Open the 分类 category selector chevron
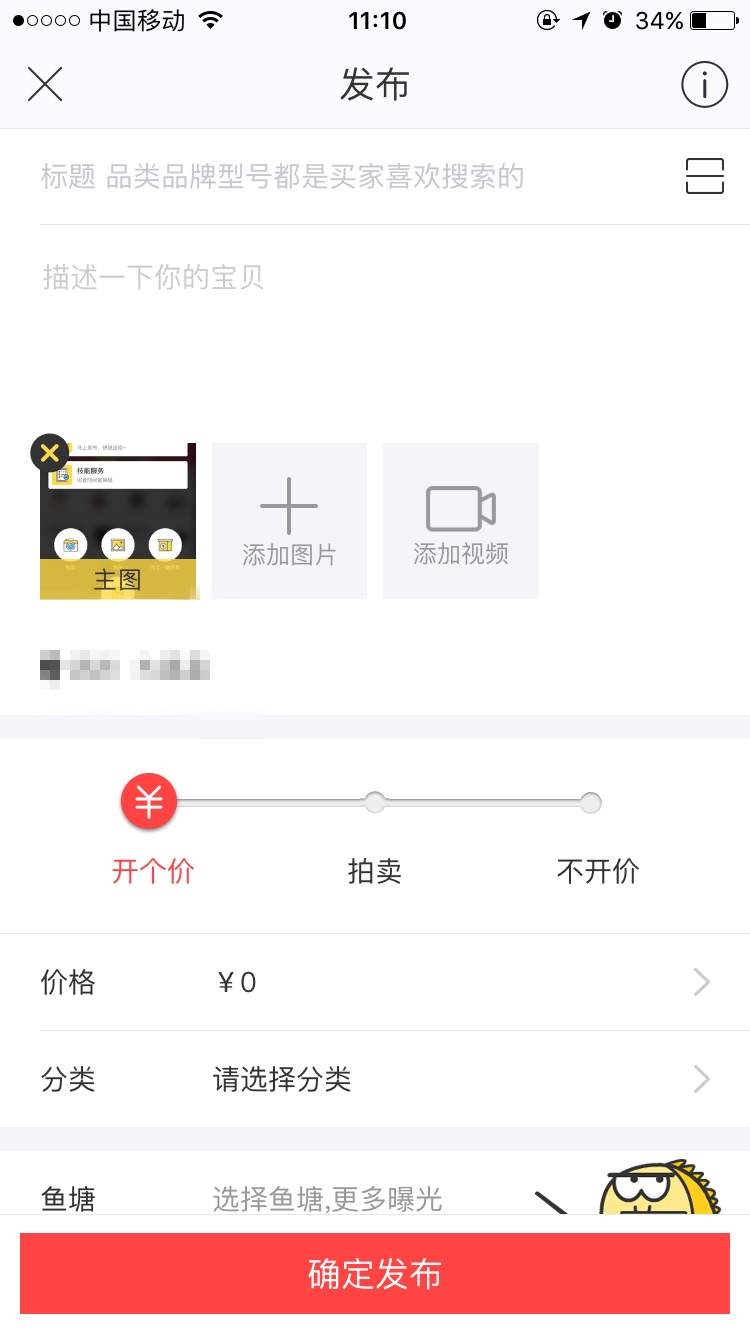 [700, 1079]
